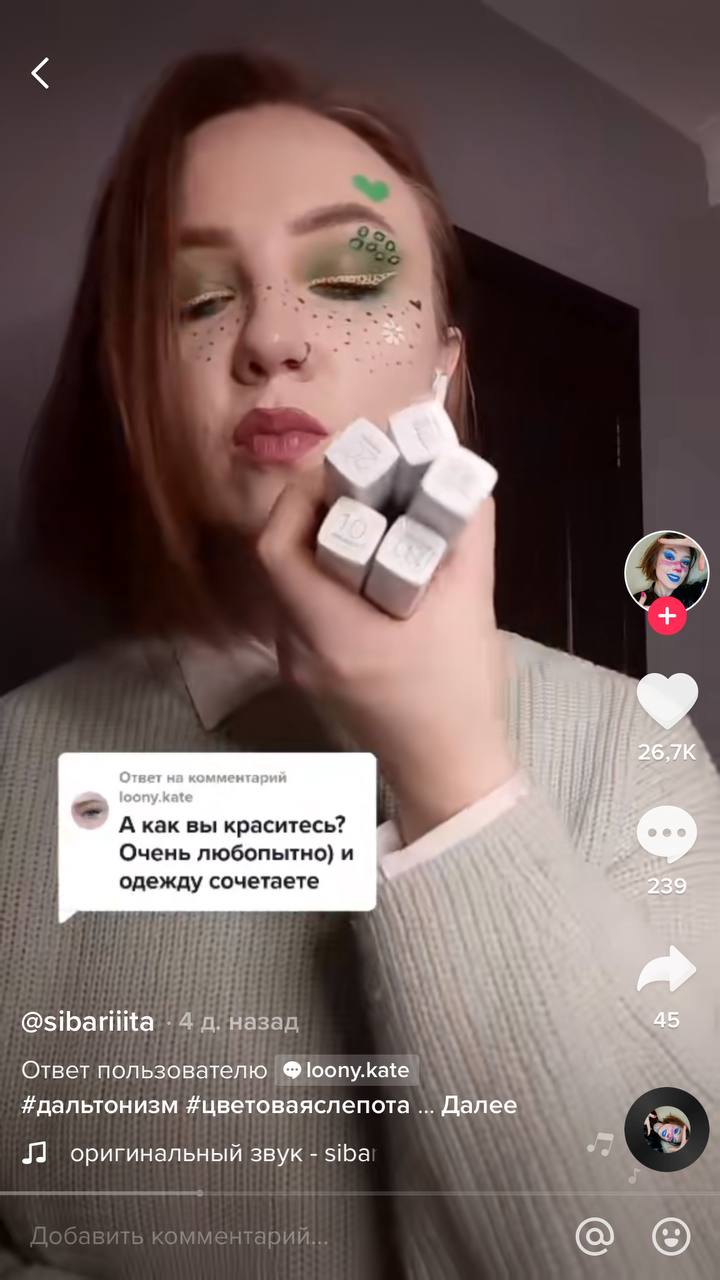Like this video with the heart
The width and height of the screenshot is (720, 1280).
click(x=667, y=702)
